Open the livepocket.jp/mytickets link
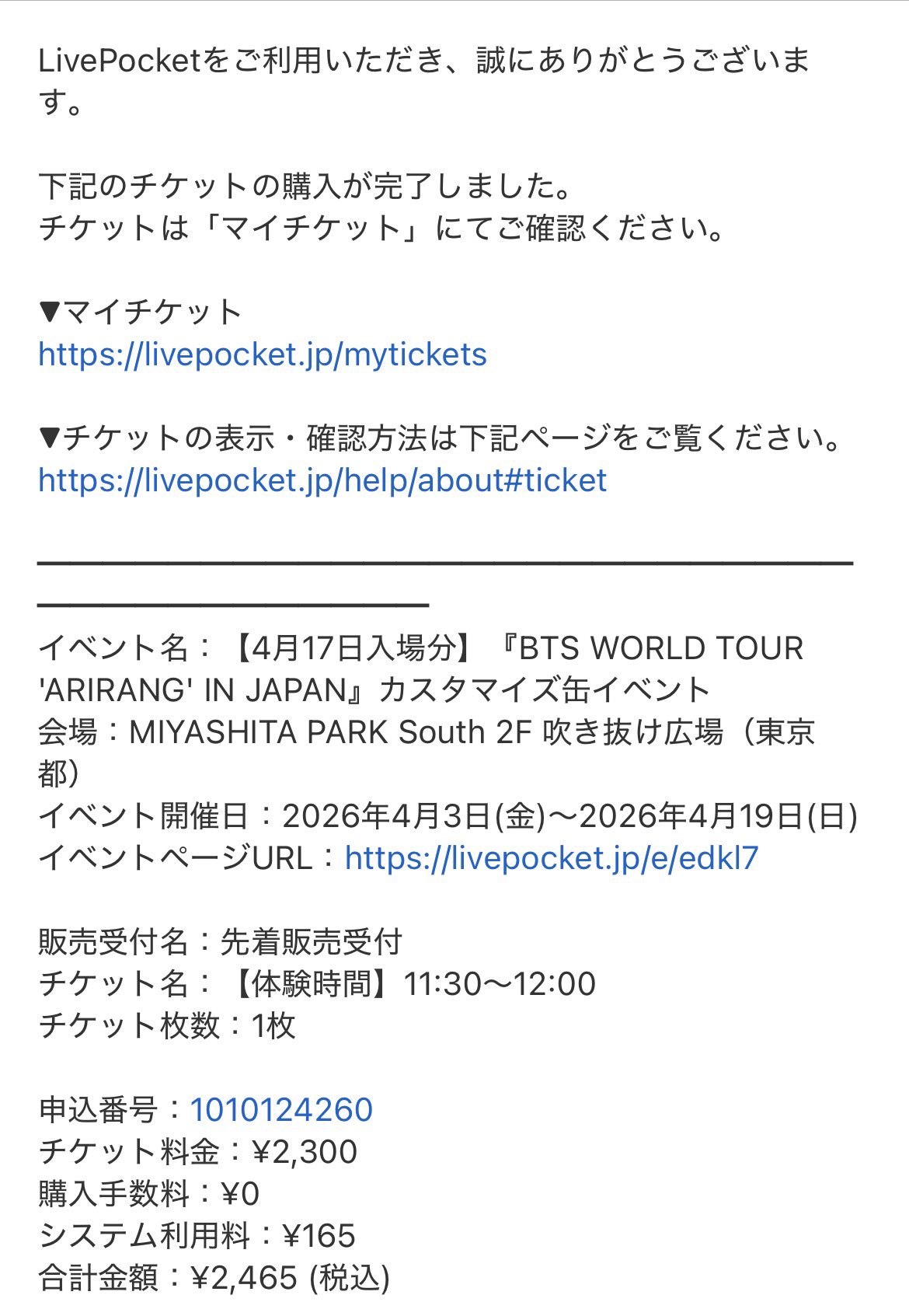This screenshot has width=909, height=1316. tap(263, 355)
